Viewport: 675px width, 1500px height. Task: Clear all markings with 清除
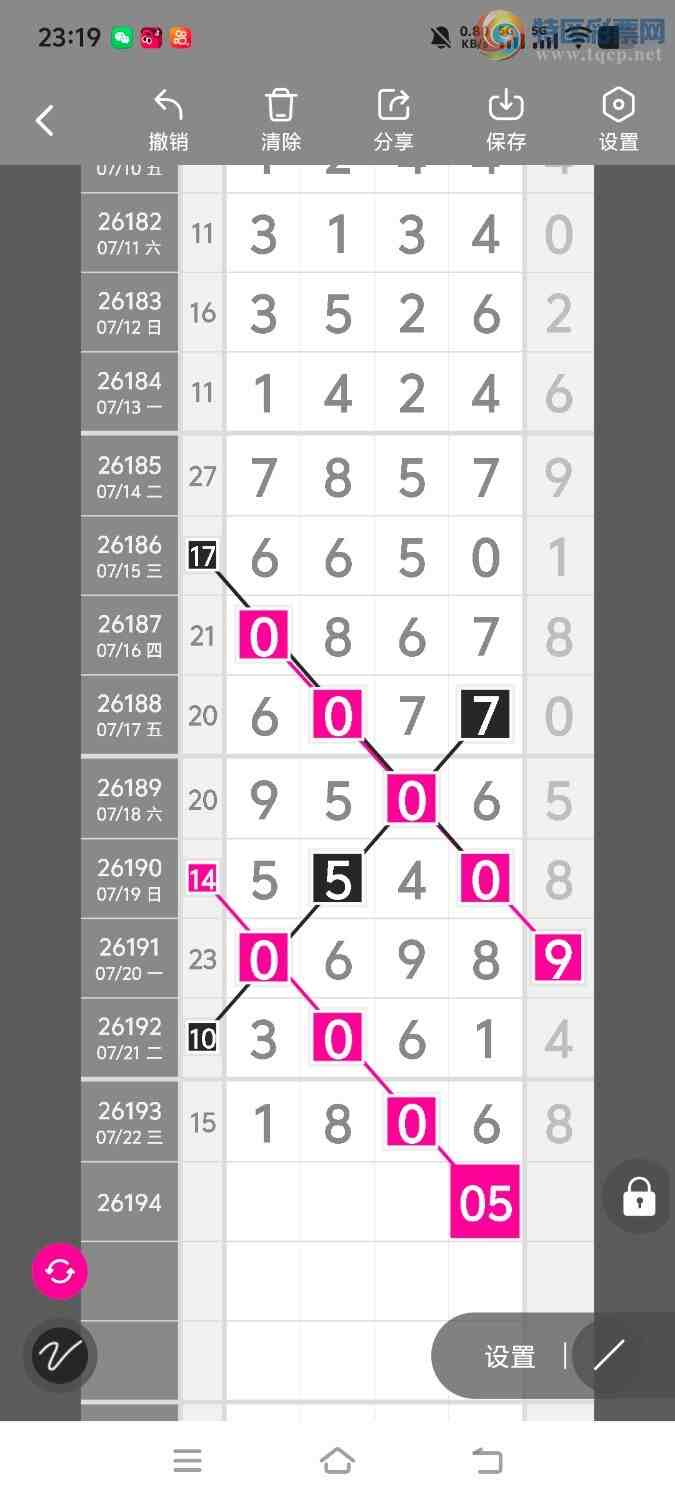(x=281, y=120)
